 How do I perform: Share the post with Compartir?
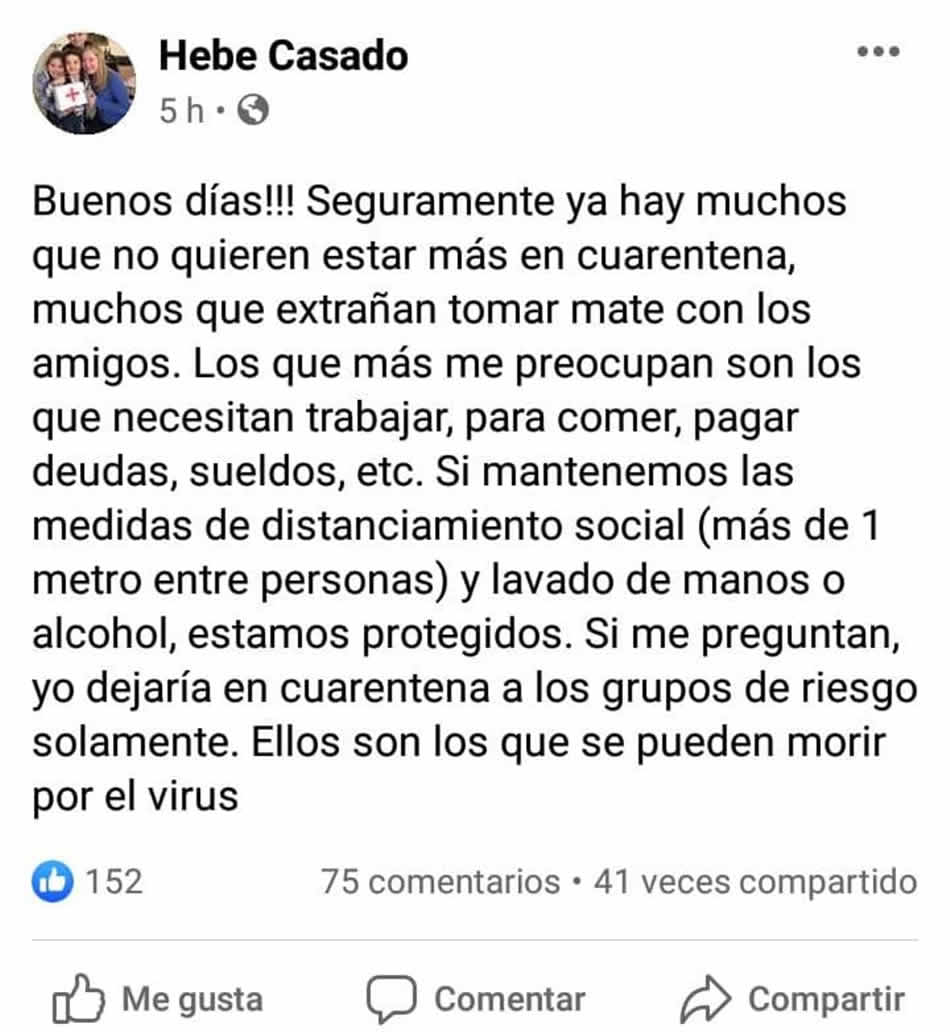click(x=792, y=998)
